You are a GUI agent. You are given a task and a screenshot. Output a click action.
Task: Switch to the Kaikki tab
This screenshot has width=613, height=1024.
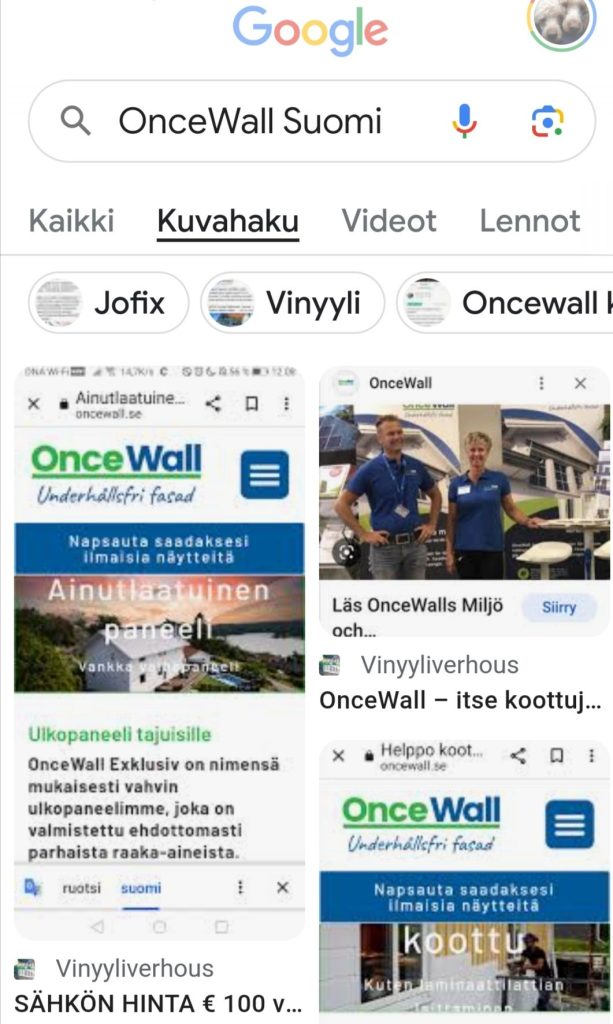coord(71,220)
